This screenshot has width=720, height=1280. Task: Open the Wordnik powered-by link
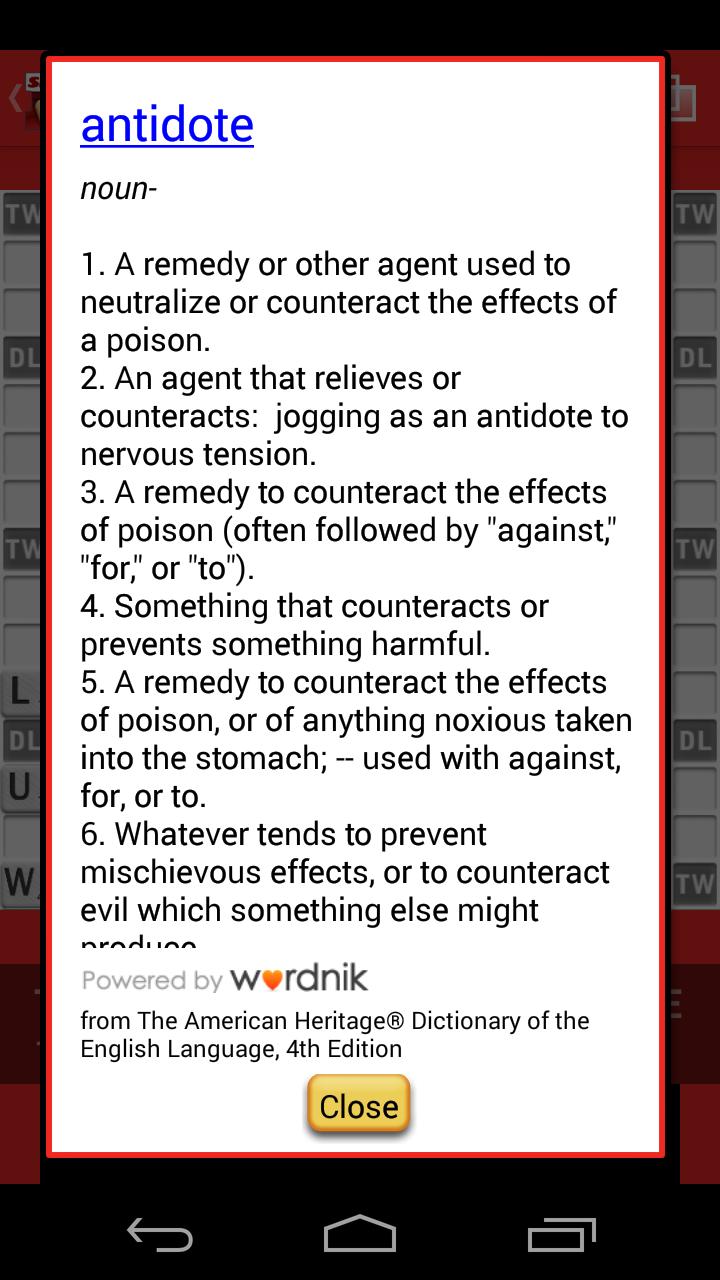(x=225, y=978)
